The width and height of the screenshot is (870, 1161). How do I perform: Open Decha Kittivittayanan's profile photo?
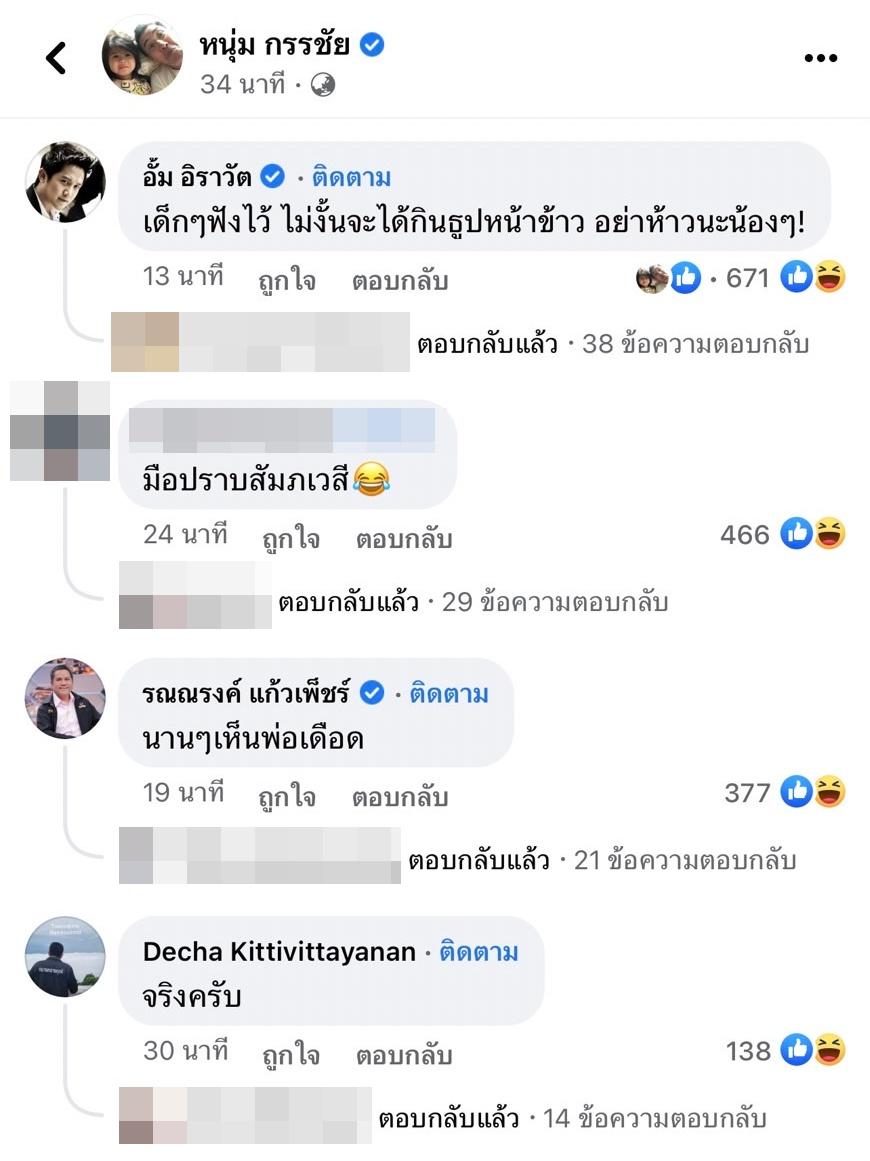click(65, 957)
